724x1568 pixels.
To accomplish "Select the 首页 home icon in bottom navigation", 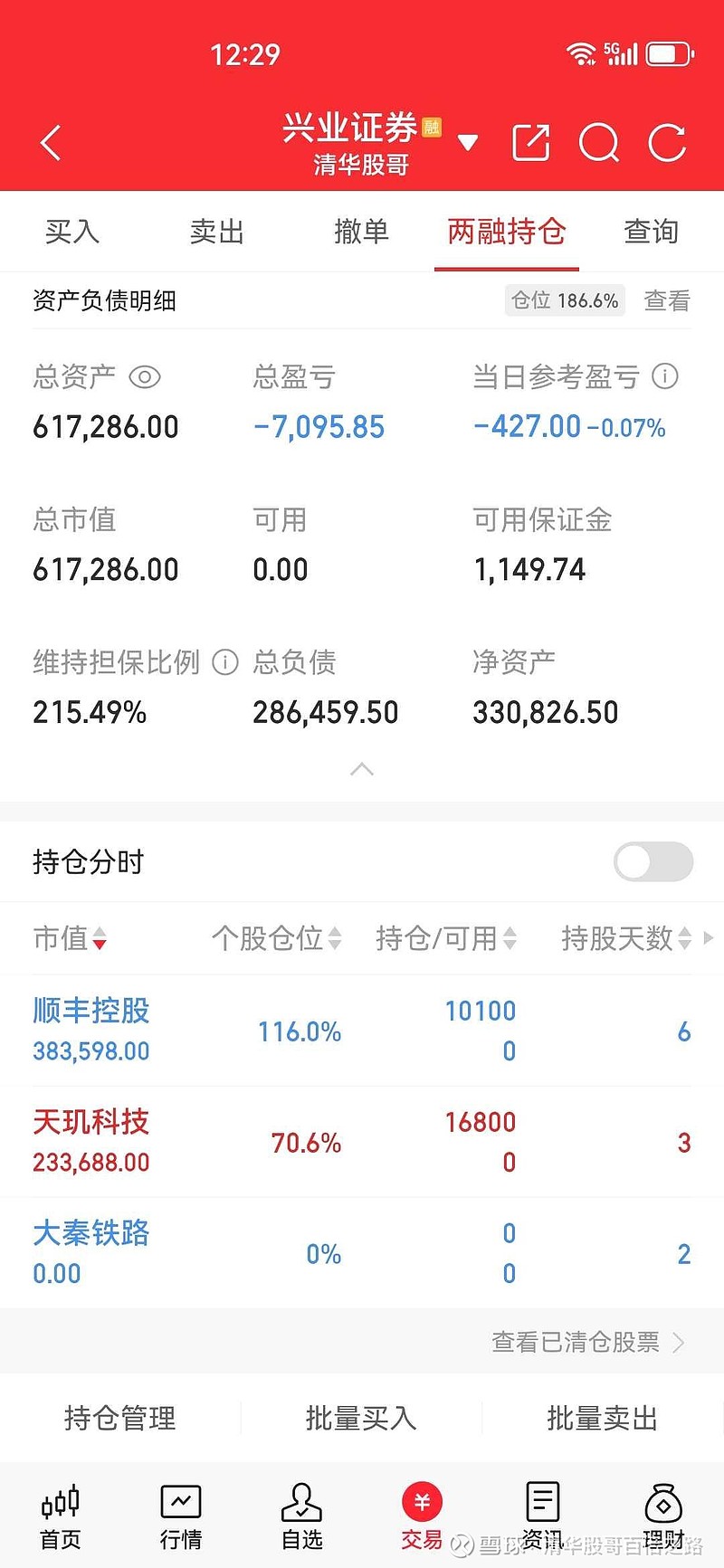I will click(59, 1511).
